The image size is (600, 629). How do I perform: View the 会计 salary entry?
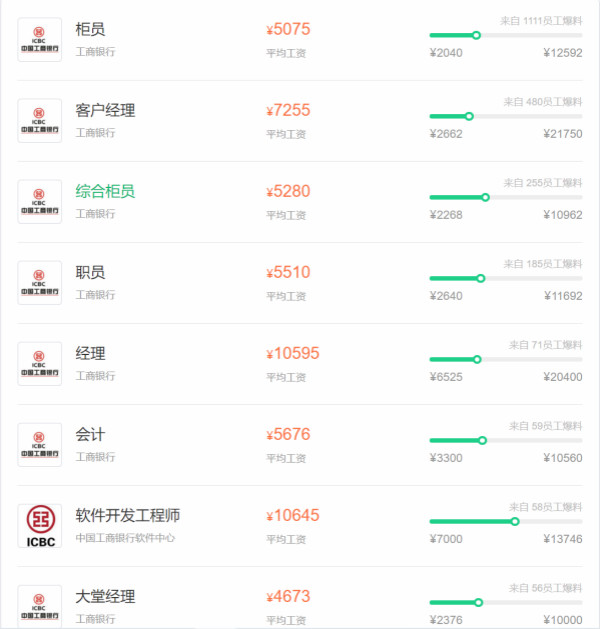pos(90,435)
